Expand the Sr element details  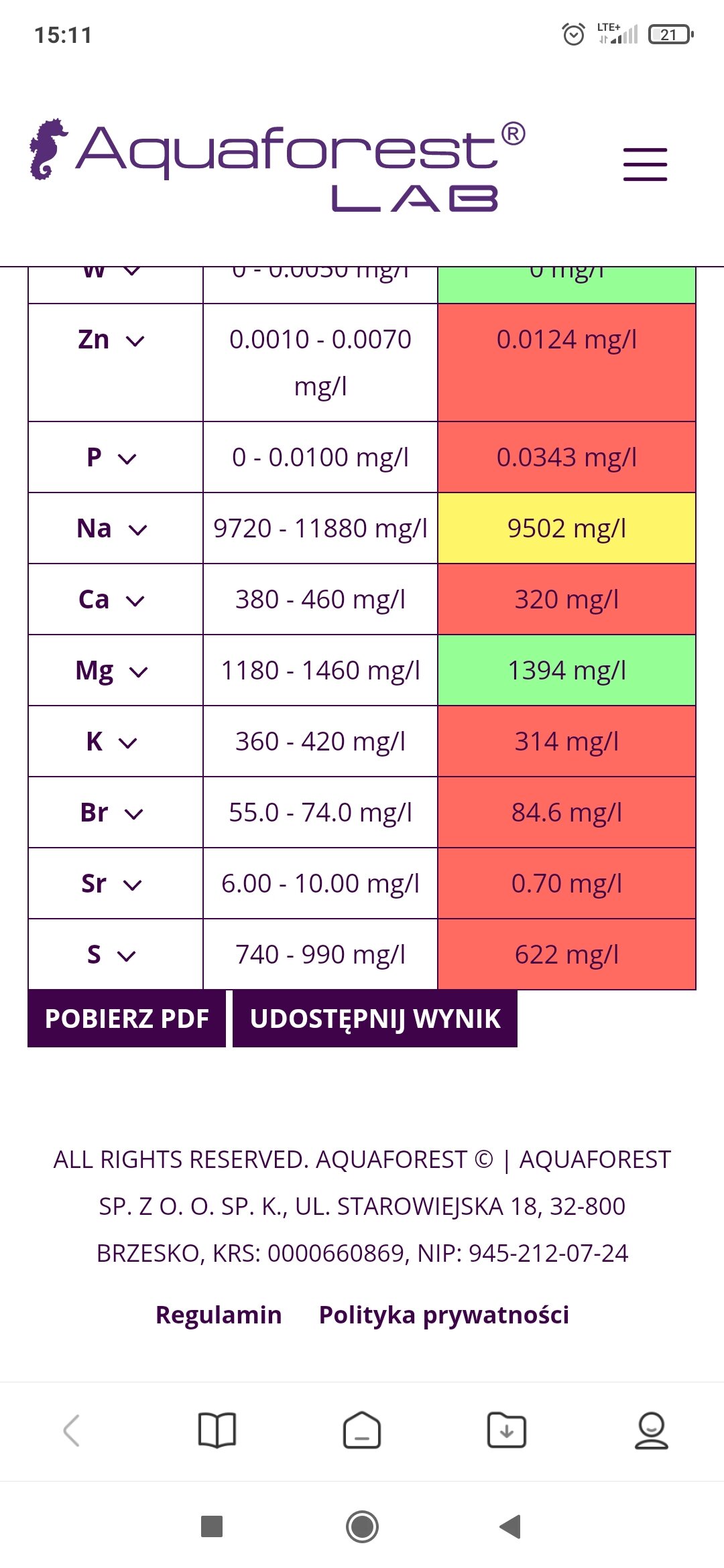coord(132,885)
